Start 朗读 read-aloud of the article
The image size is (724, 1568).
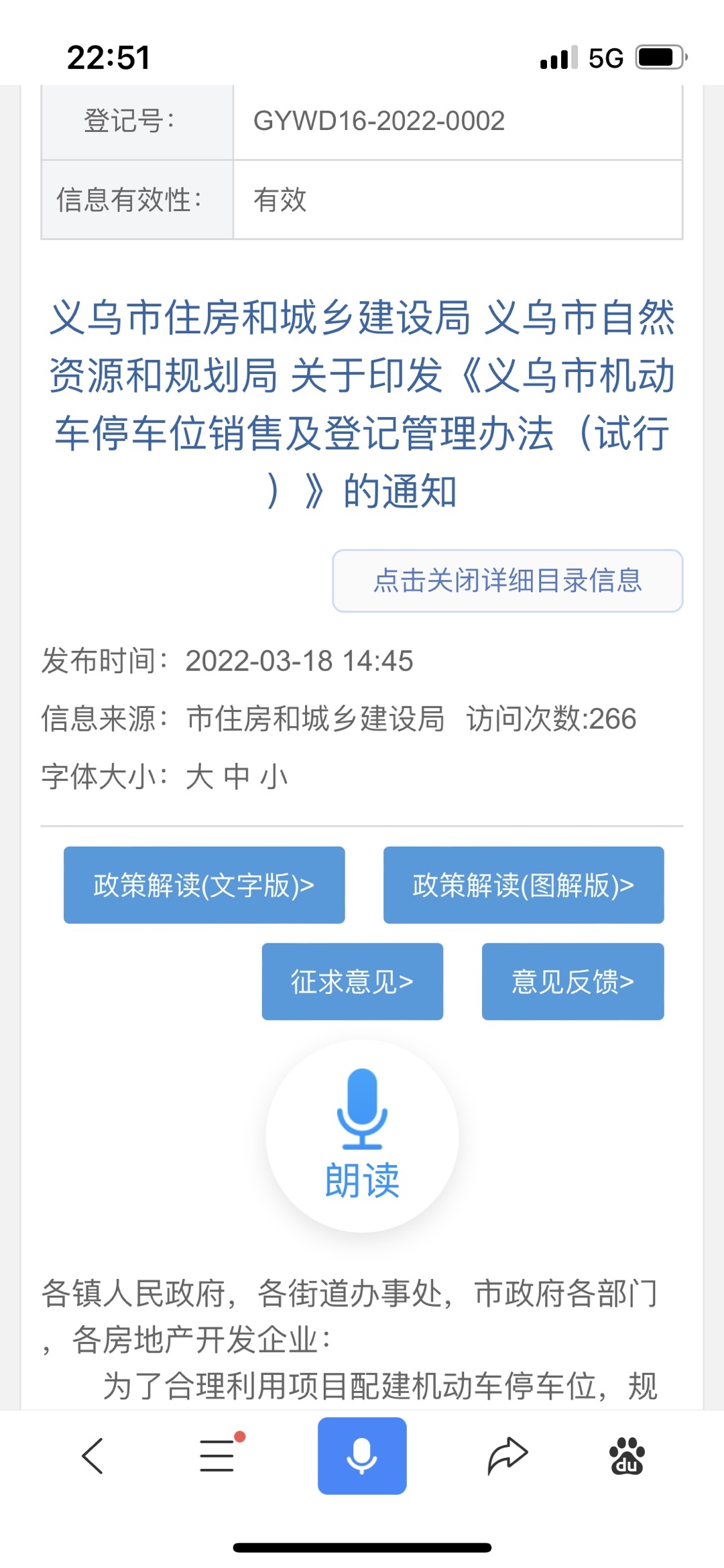[362, 1136]
